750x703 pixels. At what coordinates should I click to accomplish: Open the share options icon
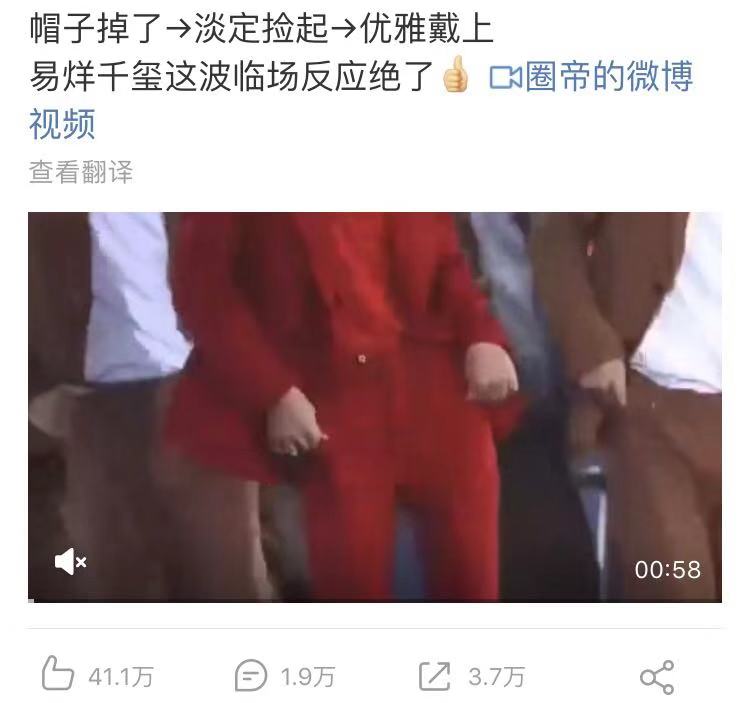click(x=657, y=677)
